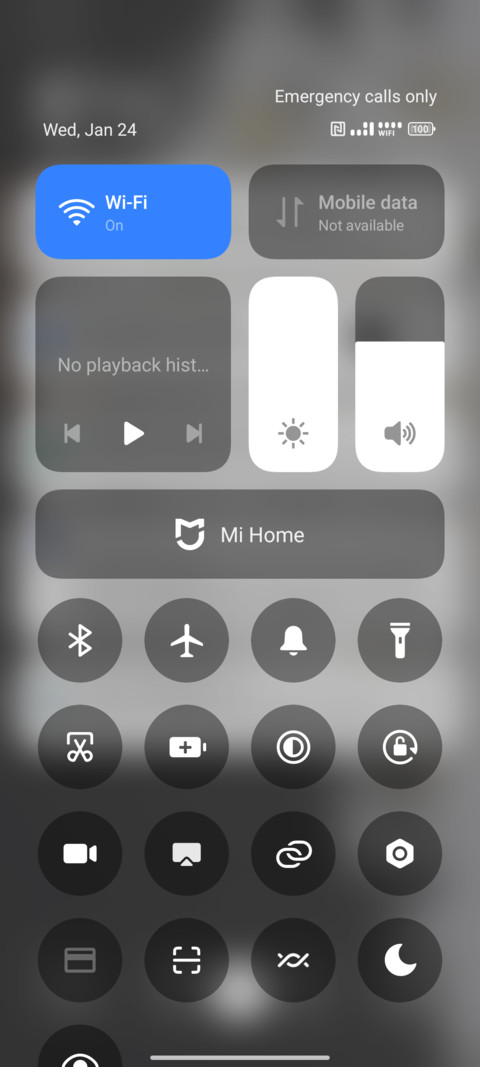
Task: Tap the Mobile data tile
Action: coord(347,212)
